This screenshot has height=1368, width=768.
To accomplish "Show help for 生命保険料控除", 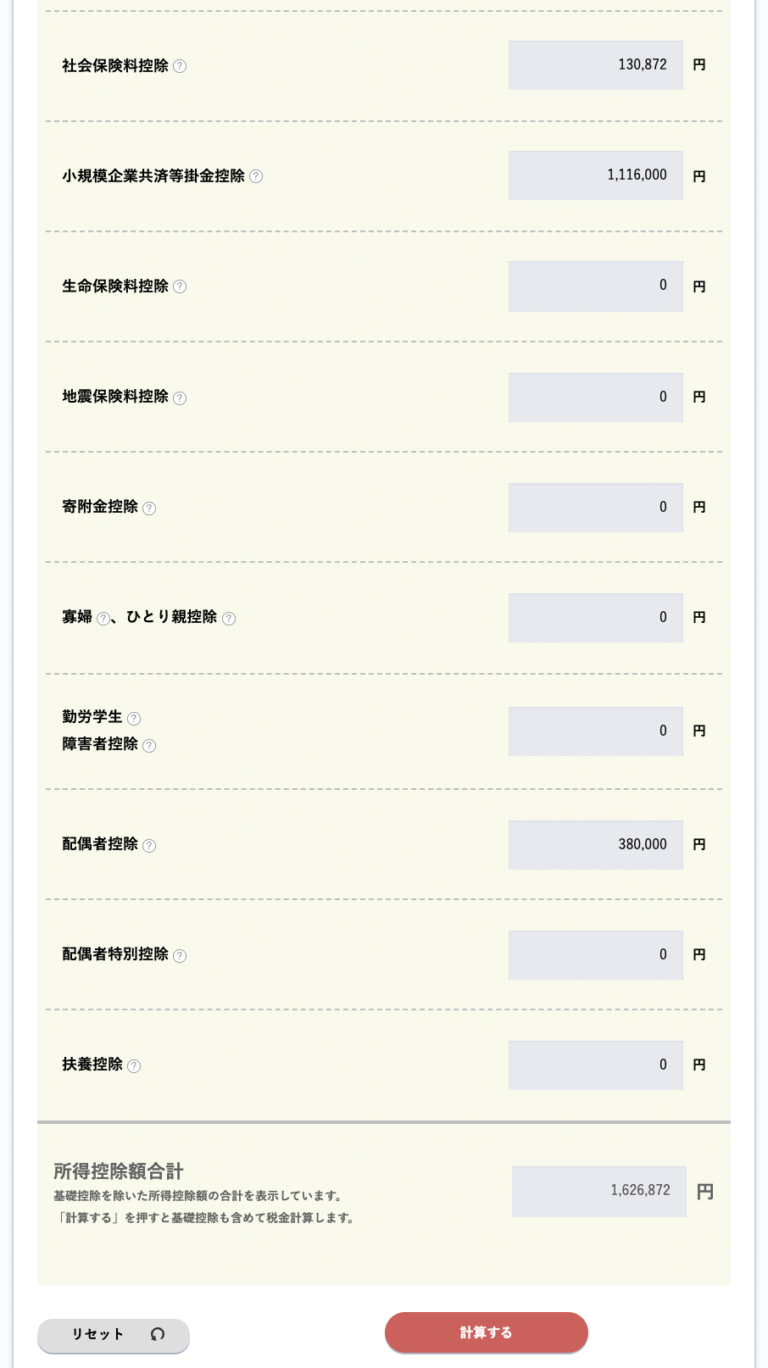I will 180,287.
